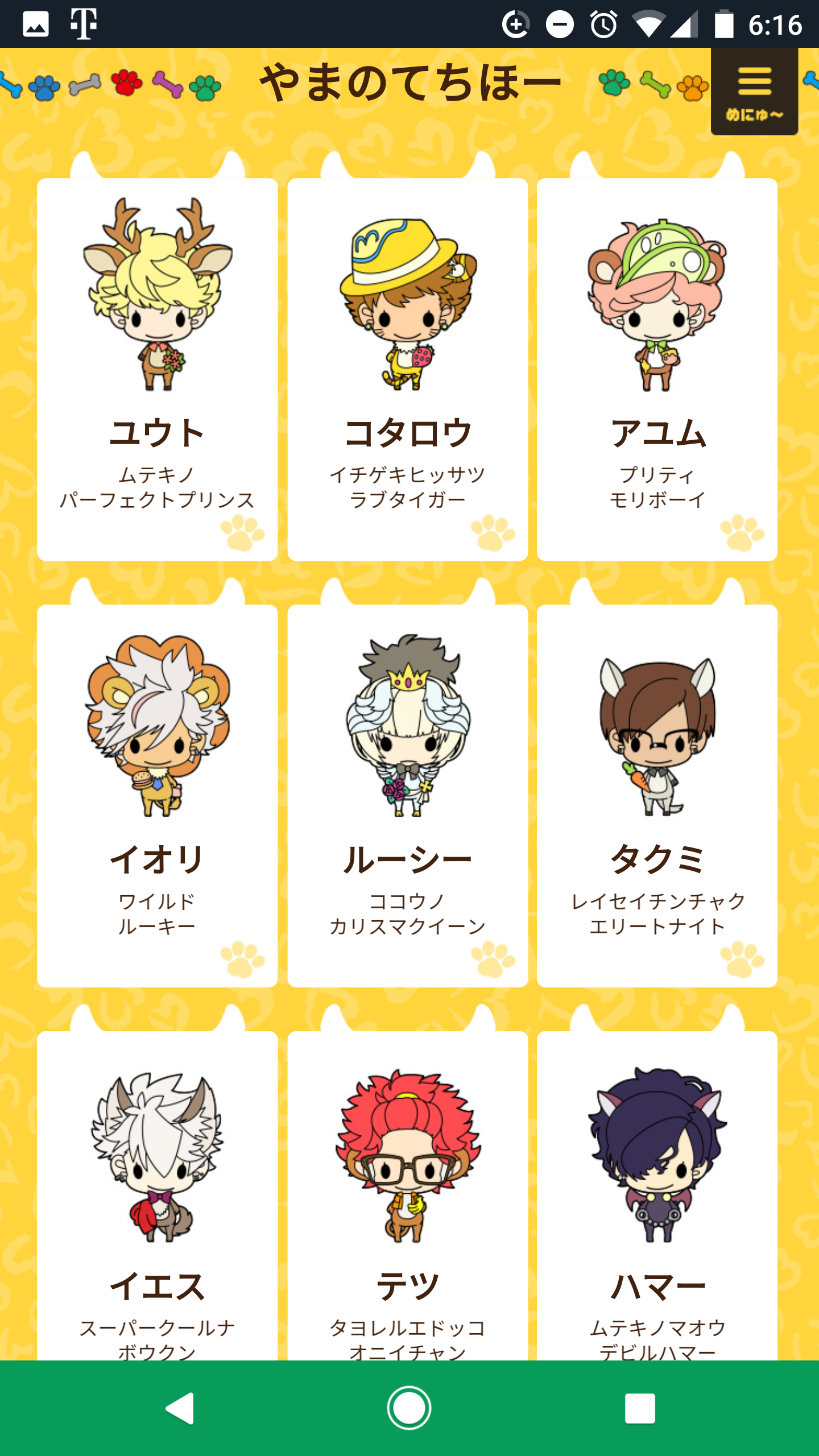Choose the タクミ character card
Viewport: 819px width, 1456px height.
tap(657, 795)
